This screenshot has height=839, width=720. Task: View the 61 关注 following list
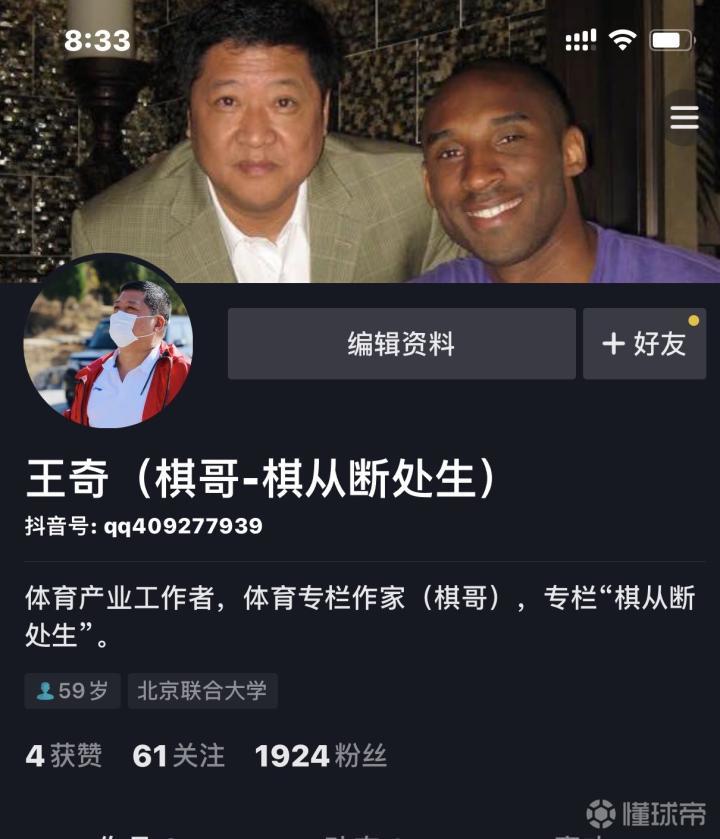click(178, 756)
